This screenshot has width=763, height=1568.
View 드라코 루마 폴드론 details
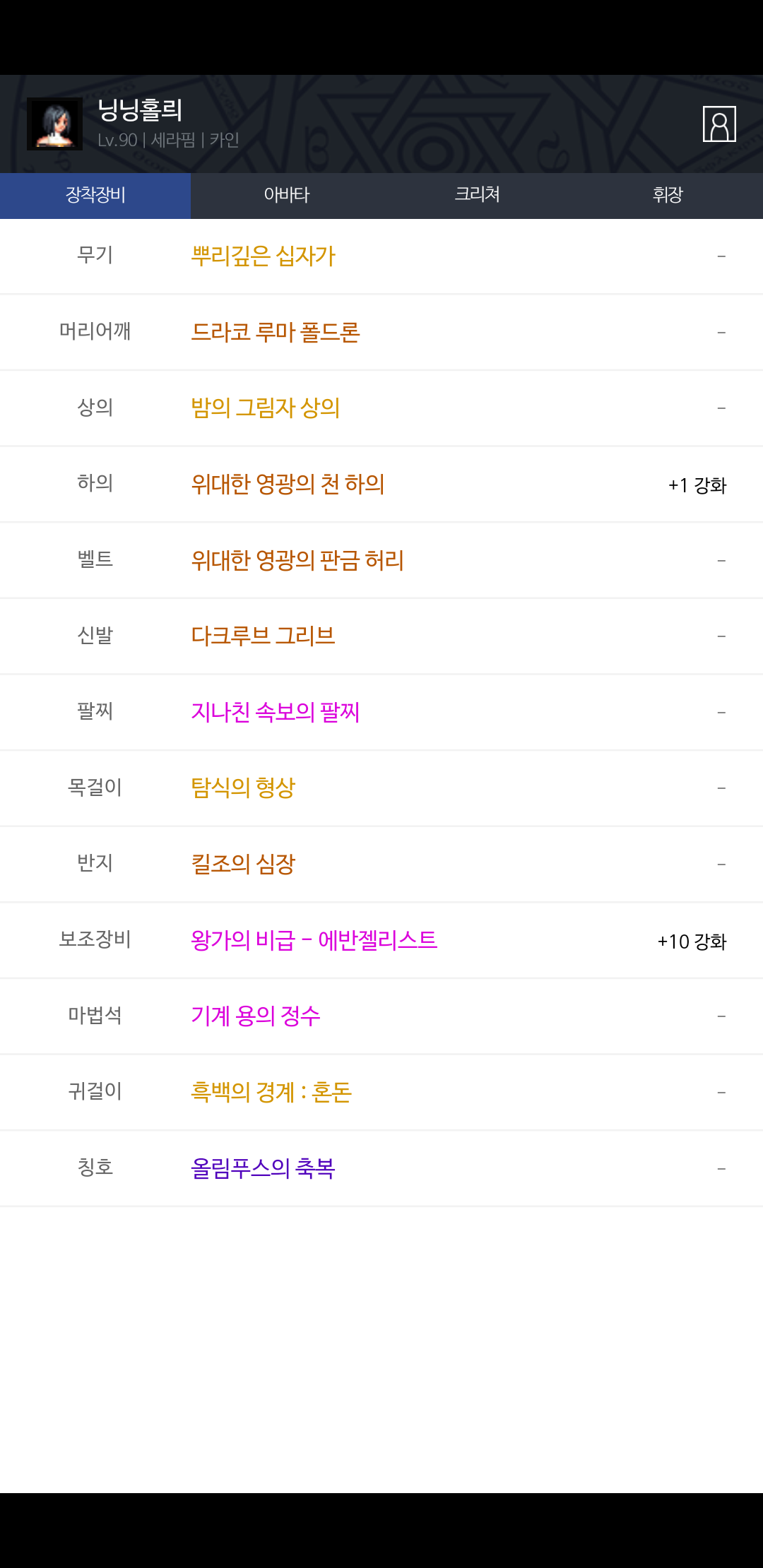tap(276, 332)
